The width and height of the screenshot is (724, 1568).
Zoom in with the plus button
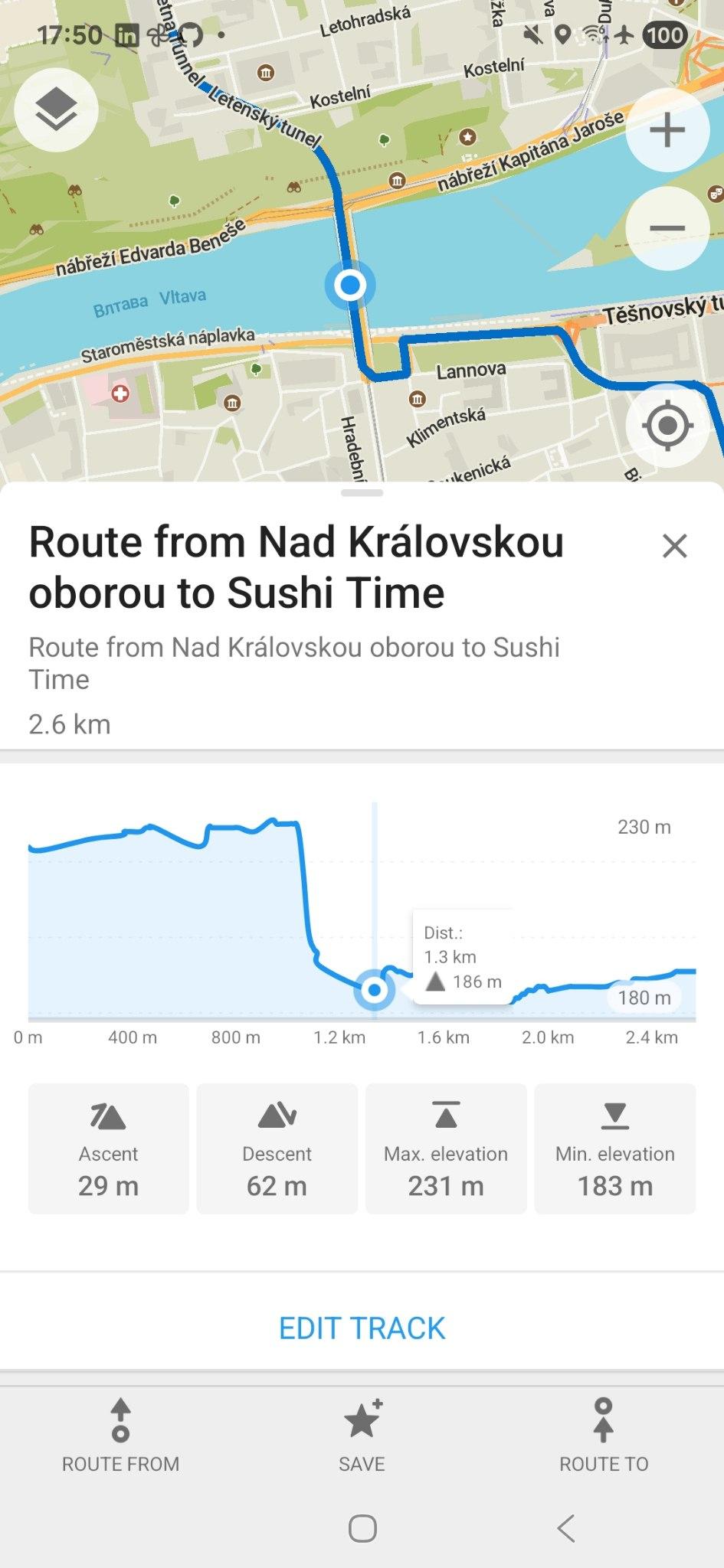[667, 129]
